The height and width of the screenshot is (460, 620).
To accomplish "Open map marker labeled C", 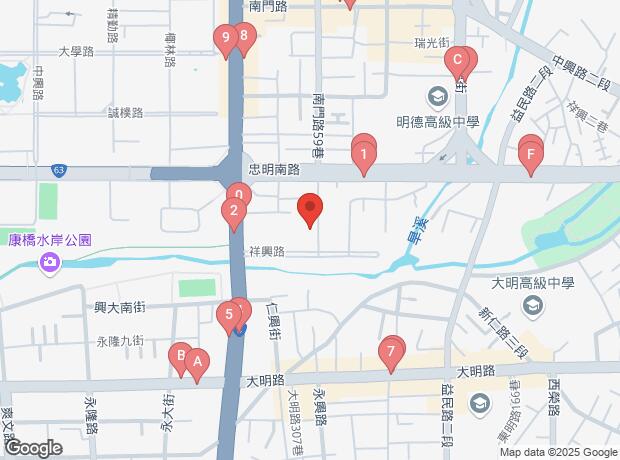I will coord(458,61).
